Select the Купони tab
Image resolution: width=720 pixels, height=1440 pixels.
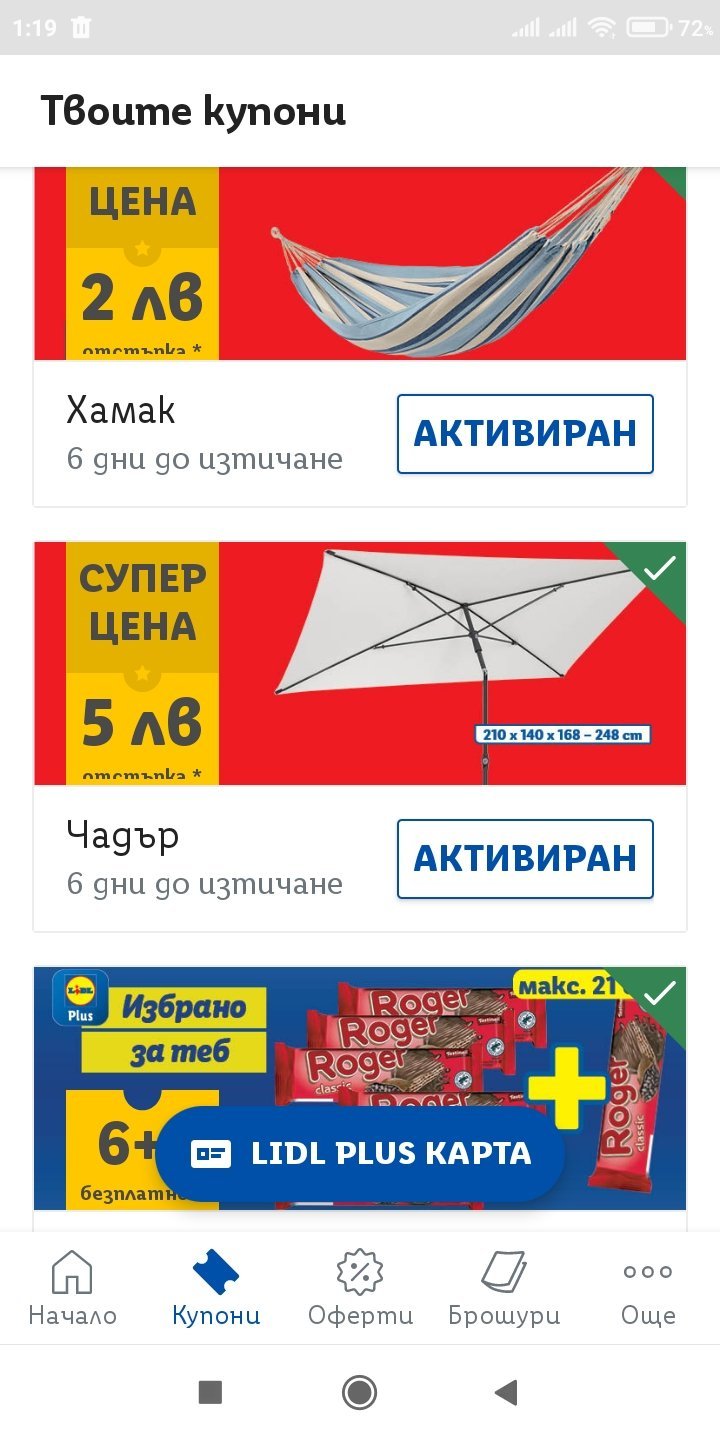pyautogui.click(x=216, y=1288)
